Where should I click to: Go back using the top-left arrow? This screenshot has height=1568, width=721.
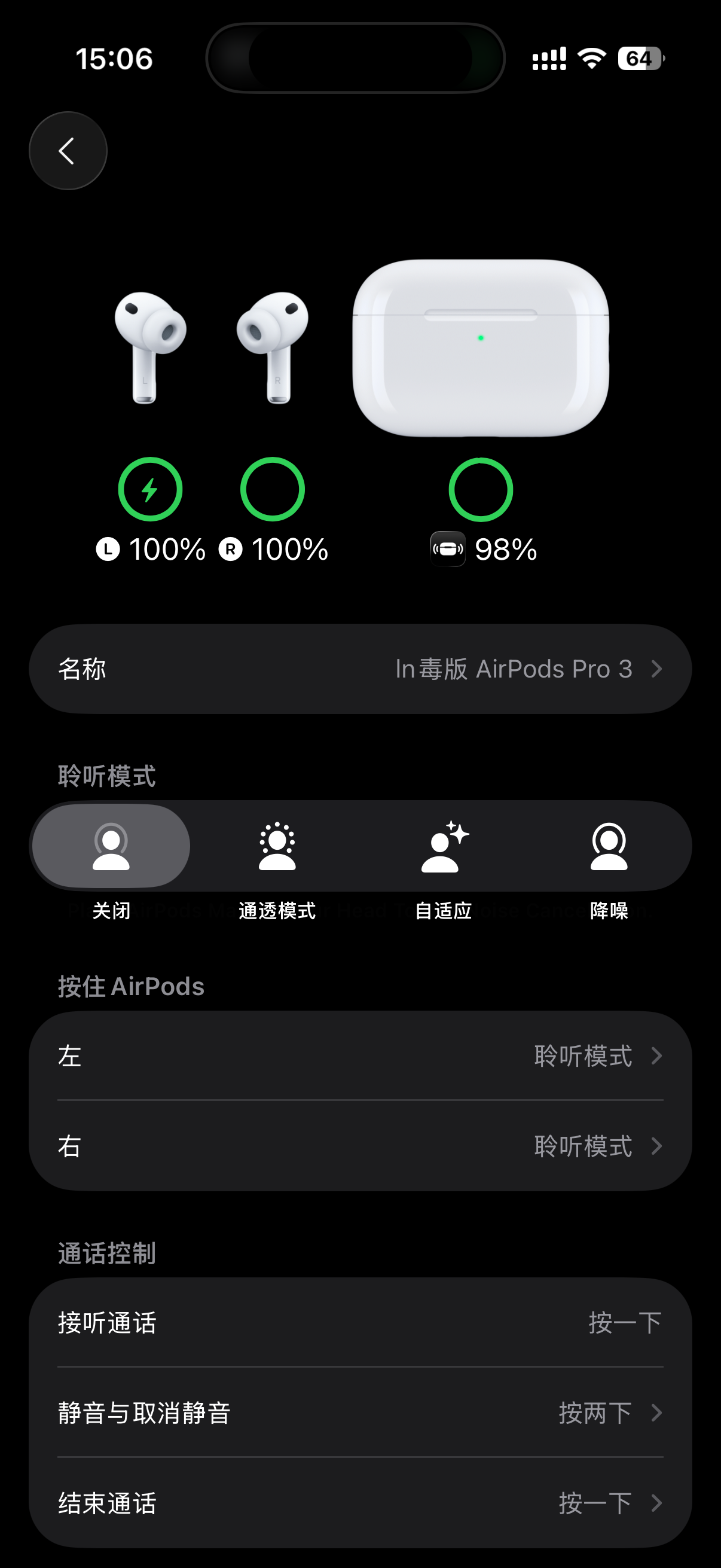[x=68, y=150]
